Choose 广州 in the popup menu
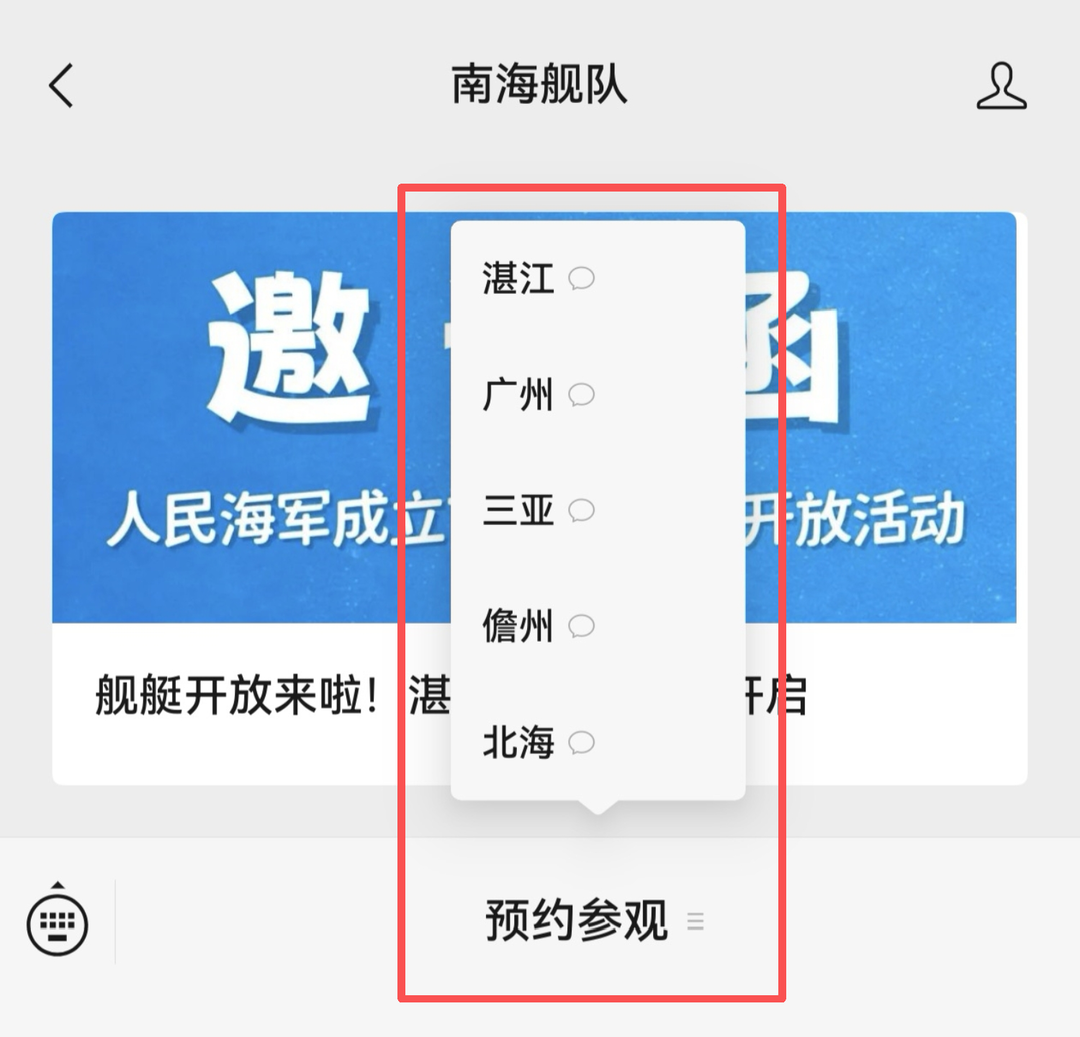This screenshot has width=1080, height=1037. tap(538, 395)
